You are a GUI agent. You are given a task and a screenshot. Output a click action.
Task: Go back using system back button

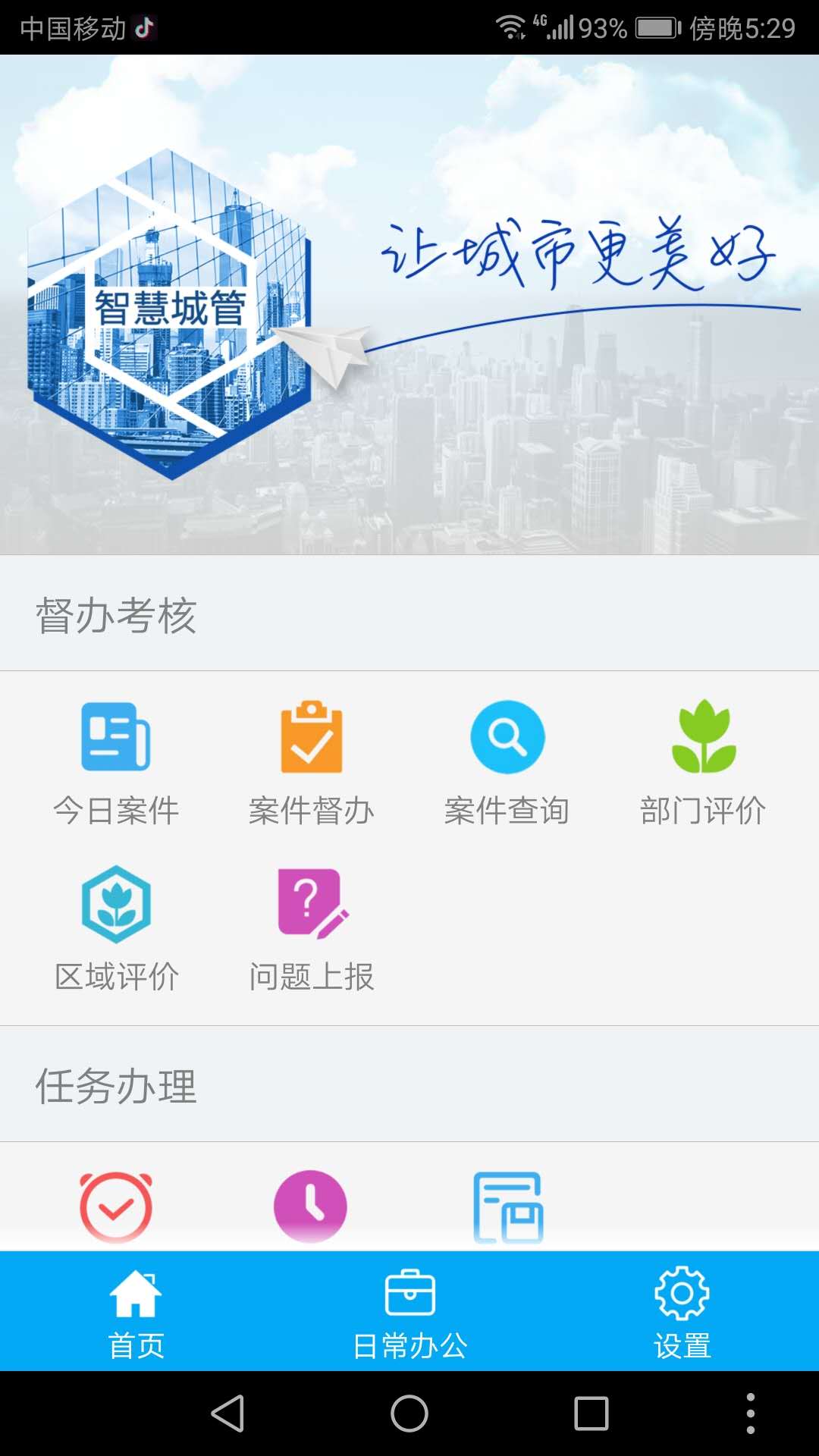pyautogui.click(x=227, y=1414)
